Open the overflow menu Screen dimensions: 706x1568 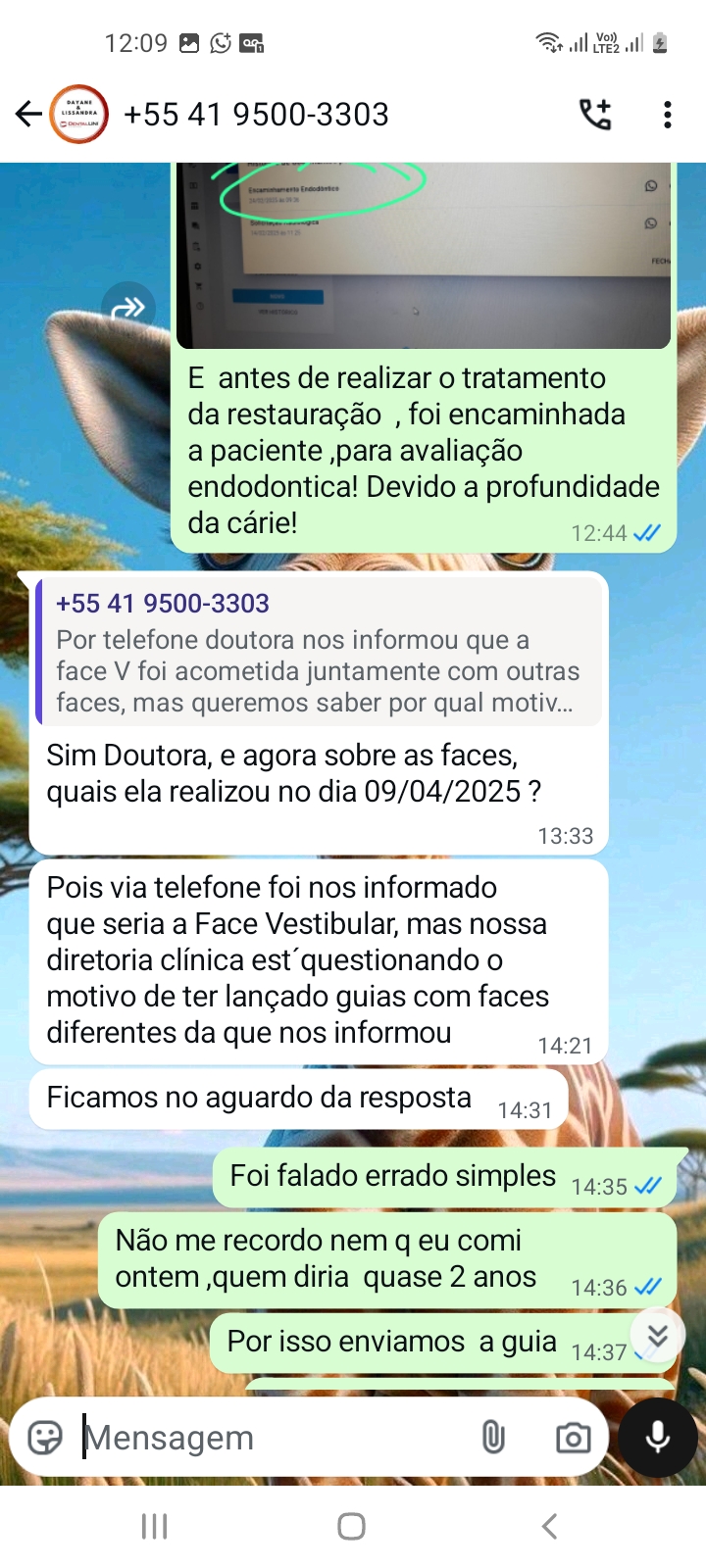click(x=668, y=115)
